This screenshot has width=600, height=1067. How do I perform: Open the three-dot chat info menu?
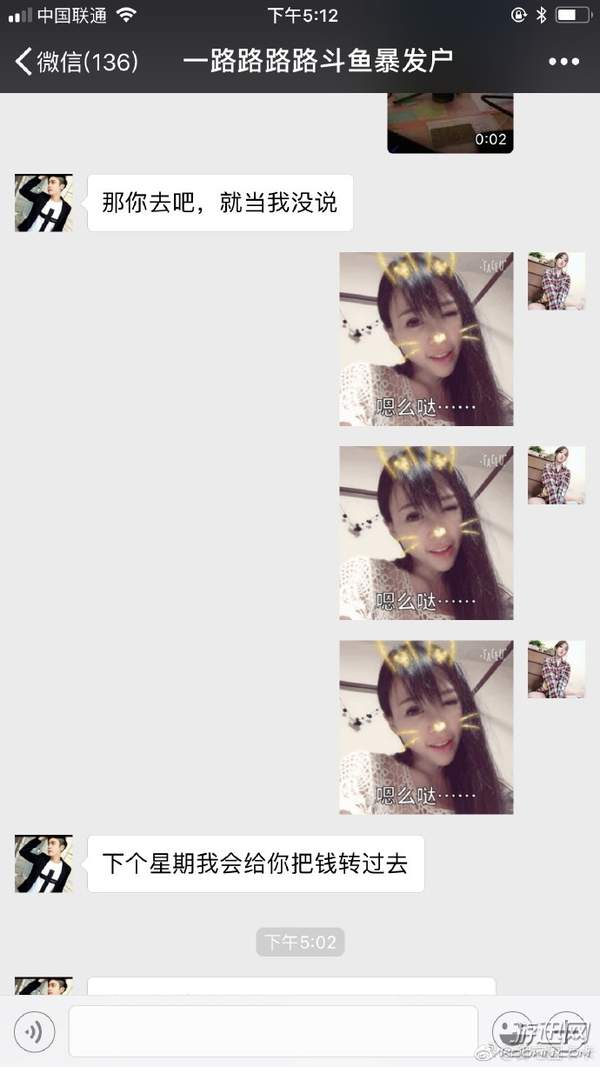point(563,62)
